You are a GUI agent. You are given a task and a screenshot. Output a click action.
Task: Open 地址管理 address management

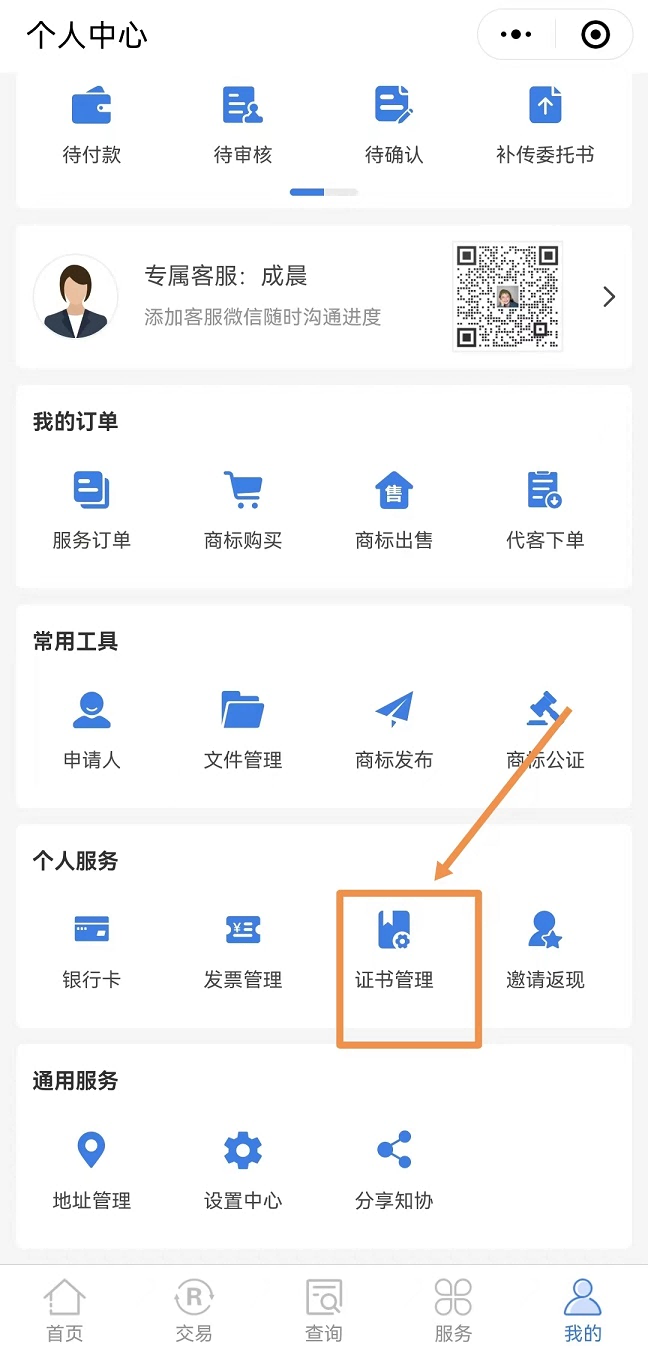(92, 1170)
